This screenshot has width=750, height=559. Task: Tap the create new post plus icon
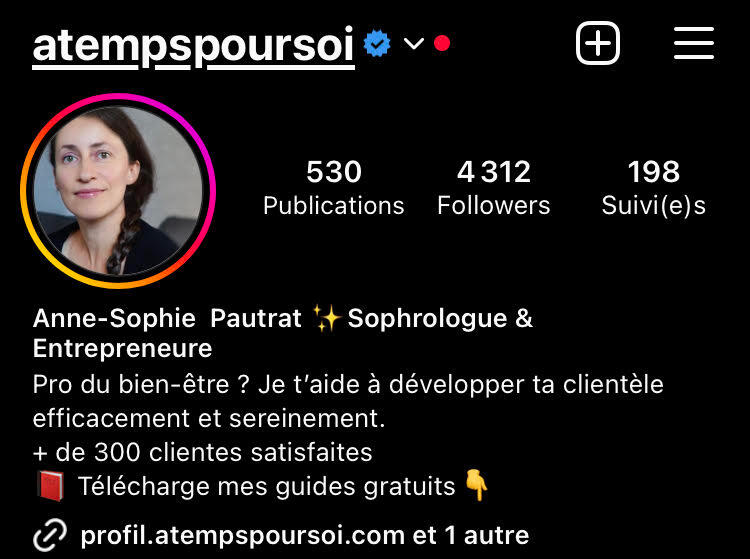pyautogui.click(x=598, y=44)
